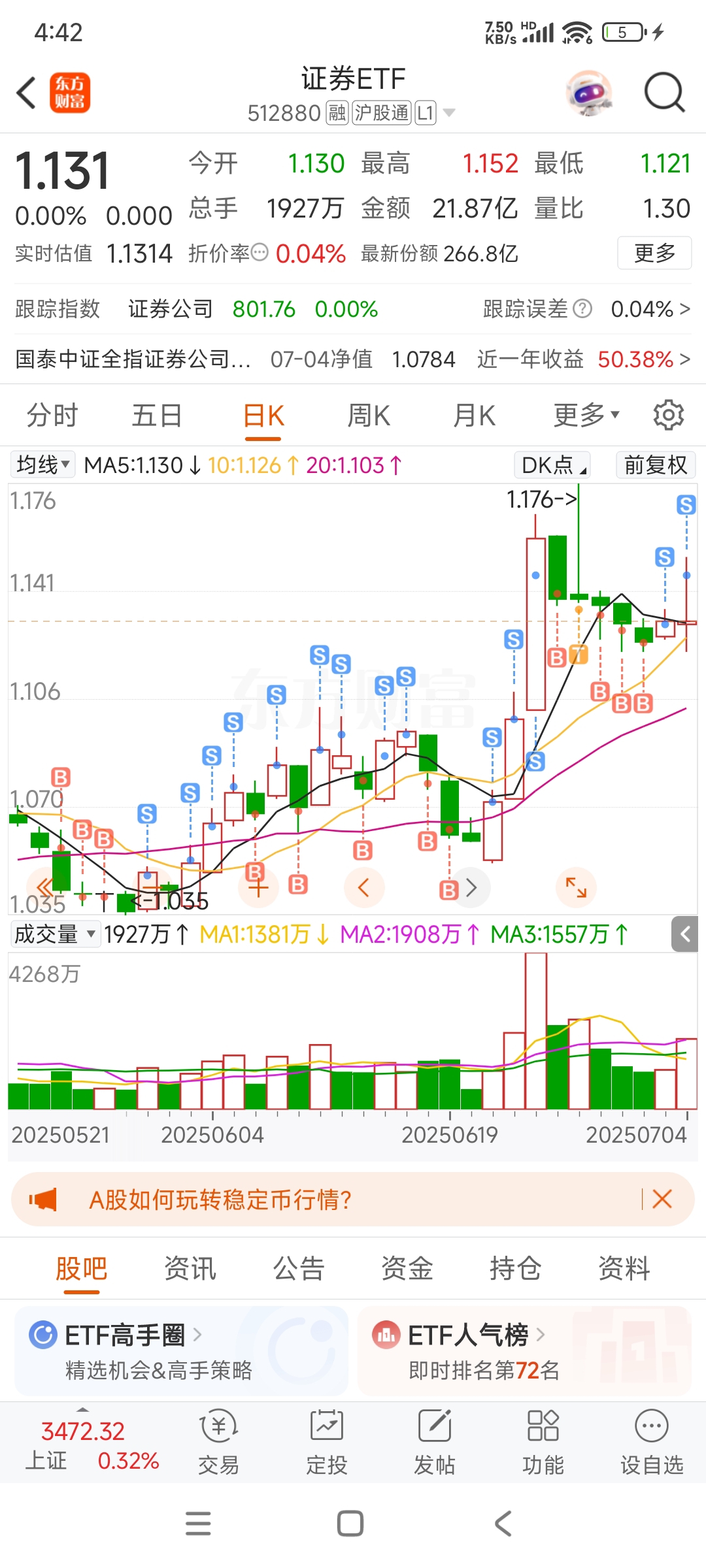Screen dimensions: 706x1568
Task: Toggle 前复权 price adjustment mode
Action: (655, 465)
